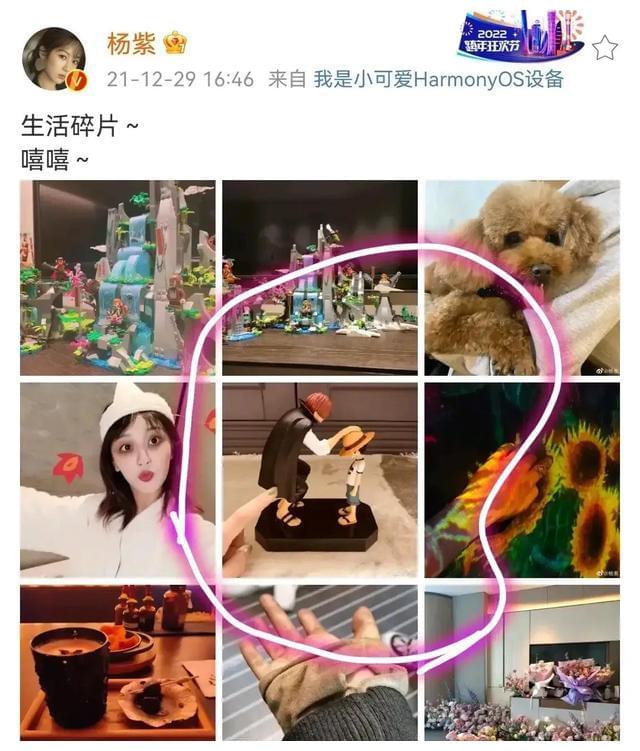Open the 2022 跨年狂欢节 banner
This screenshot has width=640, height=751.
(520, 36)
